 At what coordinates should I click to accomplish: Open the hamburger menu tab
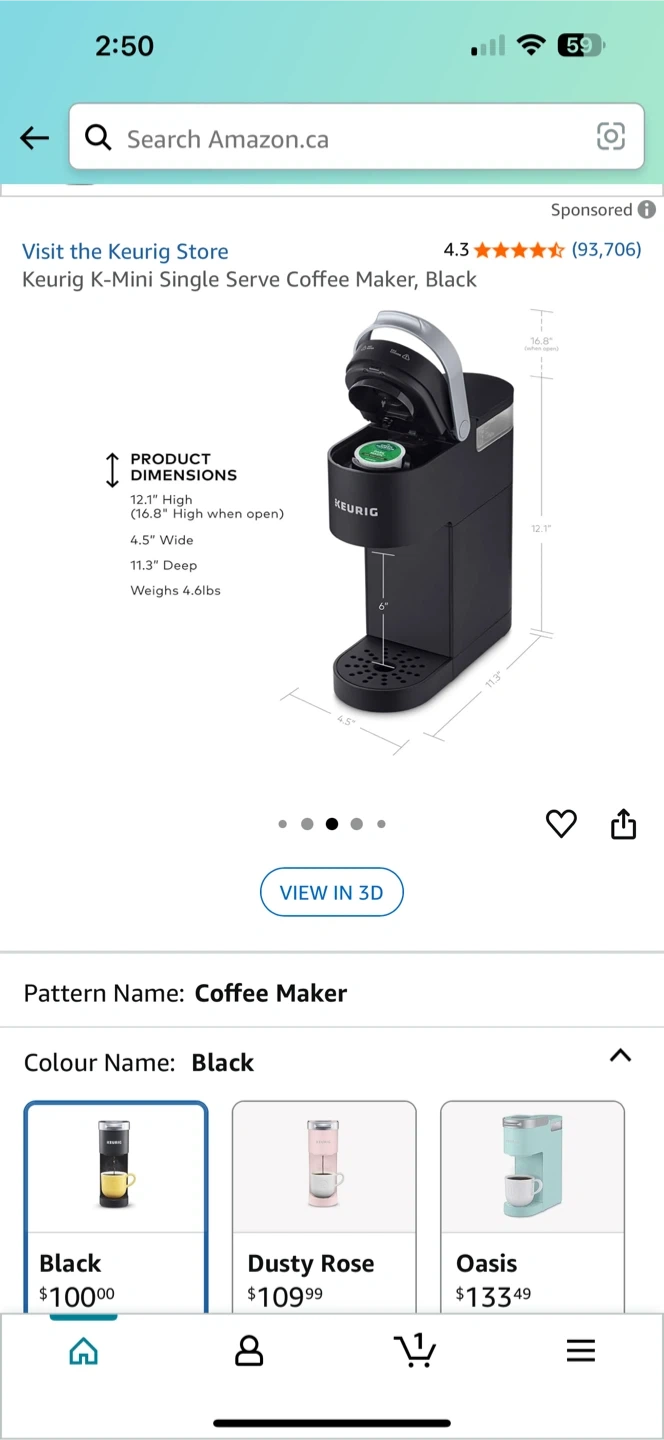pyautogui.click(x=580, y=1351)
